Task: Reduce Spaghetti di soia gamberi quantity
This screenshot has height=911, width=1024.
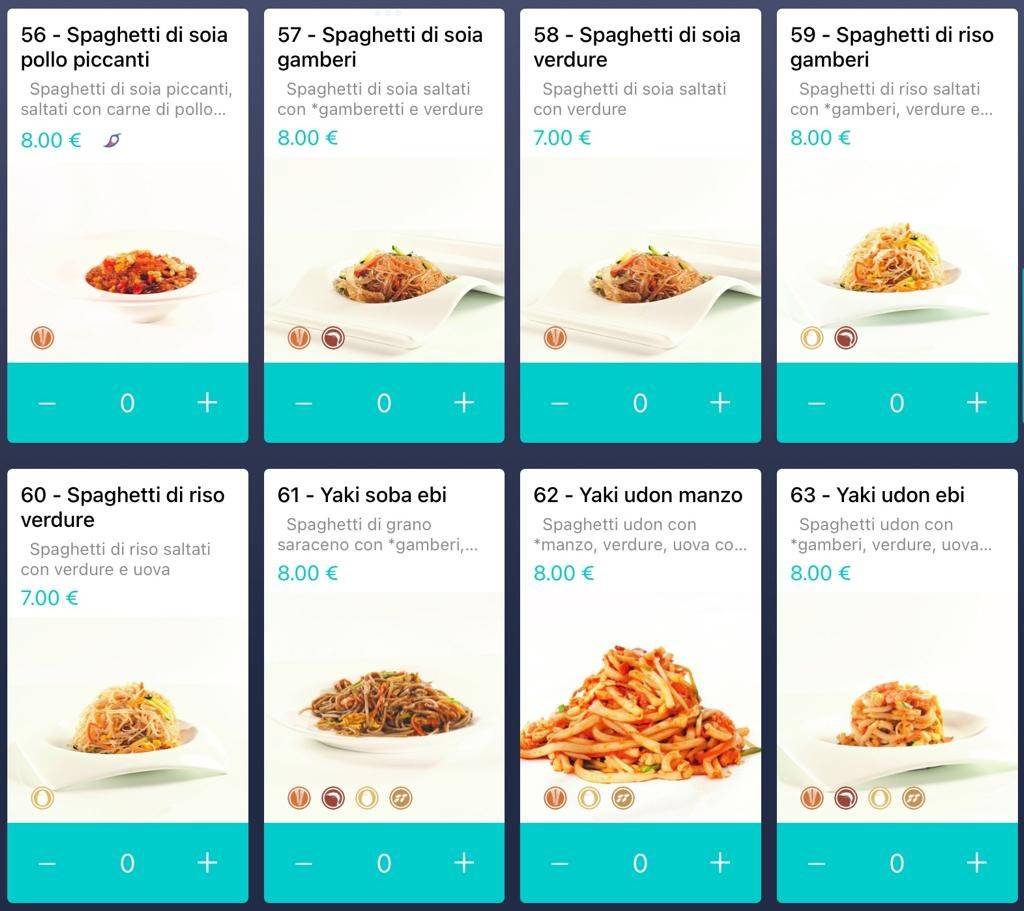Action: coord(303,403)
